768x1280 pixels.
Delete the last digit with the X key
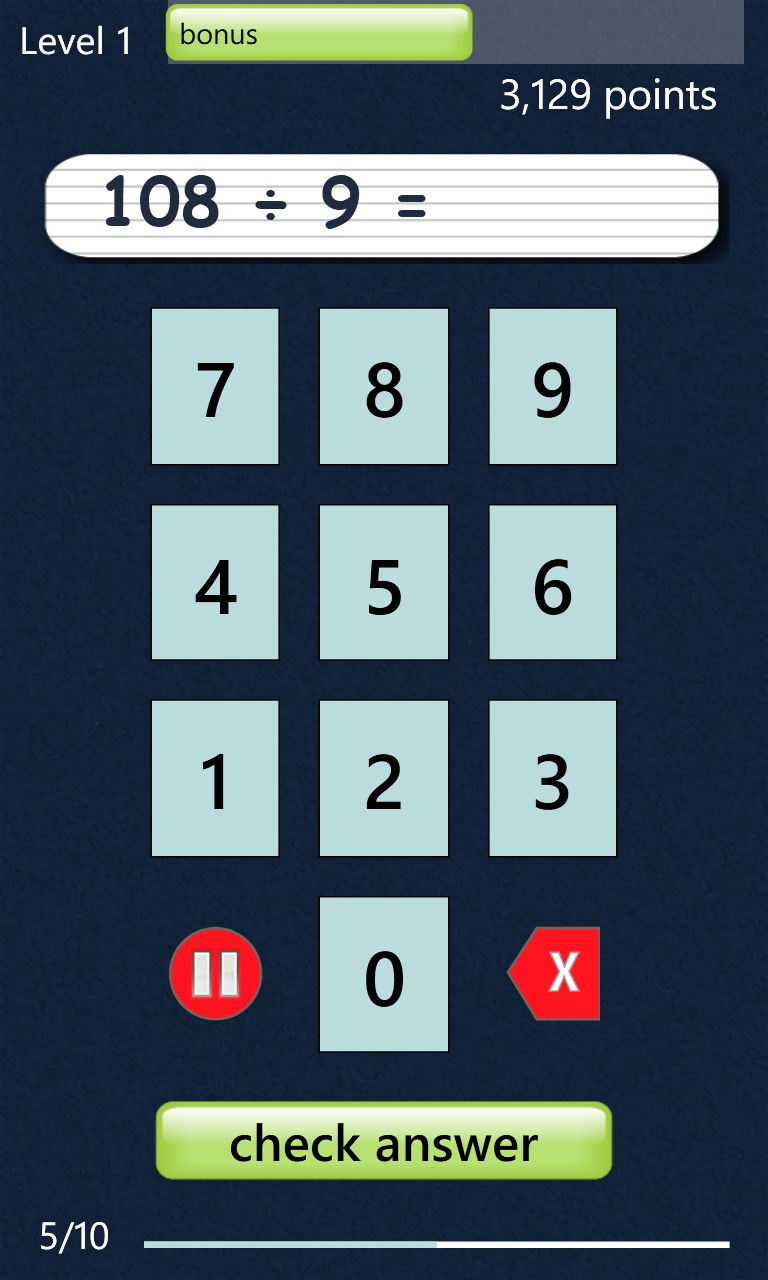[557, 973]
